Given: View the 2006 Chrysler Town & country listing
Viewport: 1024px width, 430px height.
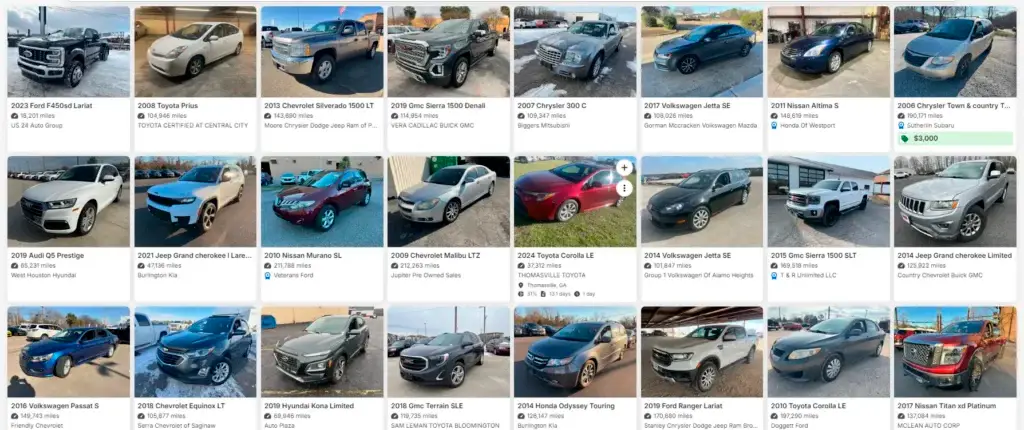Looking at the screenshot, I should coord(954,52).
